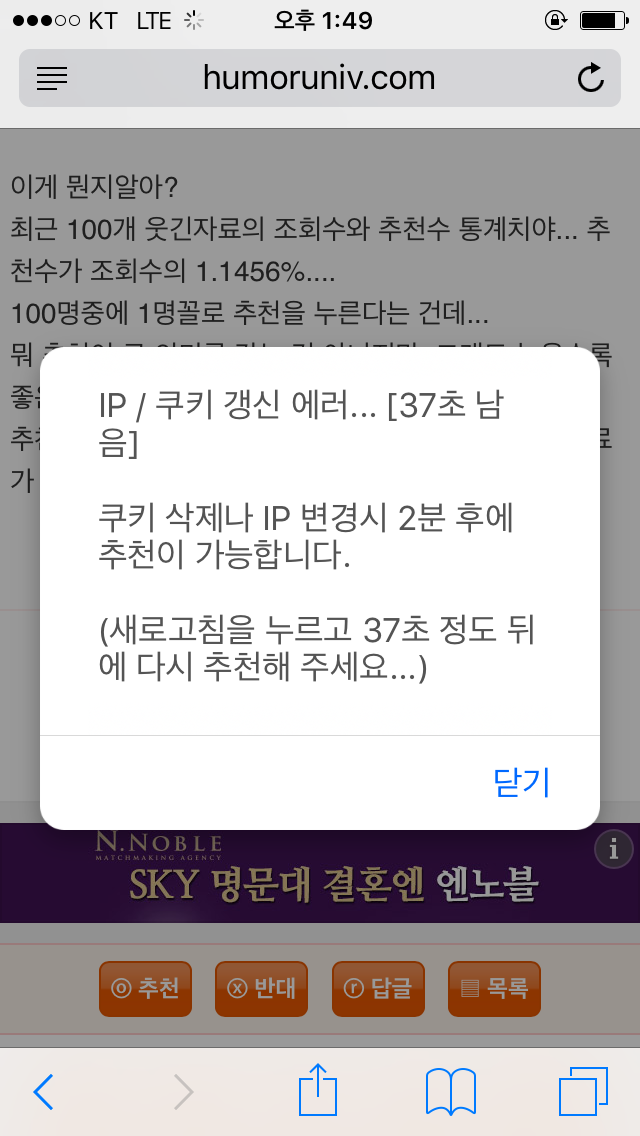Open Reader view from address bar
Screen dimensions: 640x1136
point(51,78)
